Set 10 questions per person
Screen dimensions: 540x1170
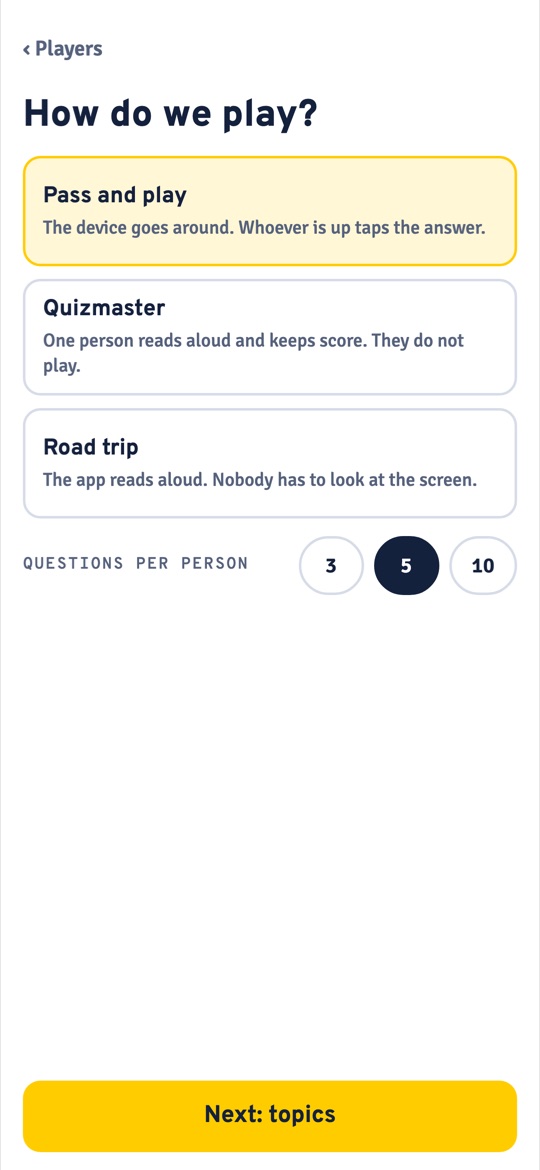point(483,566)
